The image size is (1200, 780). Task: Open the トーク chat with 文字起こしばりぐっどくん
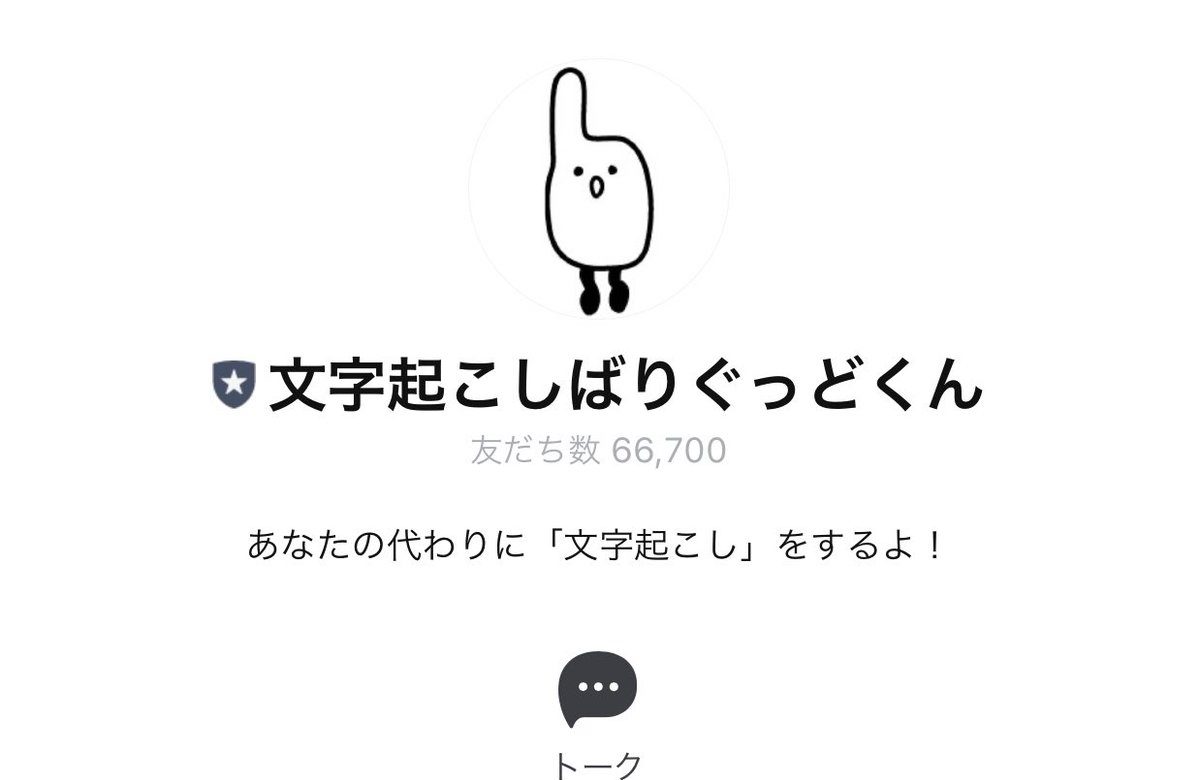(597, 690)
